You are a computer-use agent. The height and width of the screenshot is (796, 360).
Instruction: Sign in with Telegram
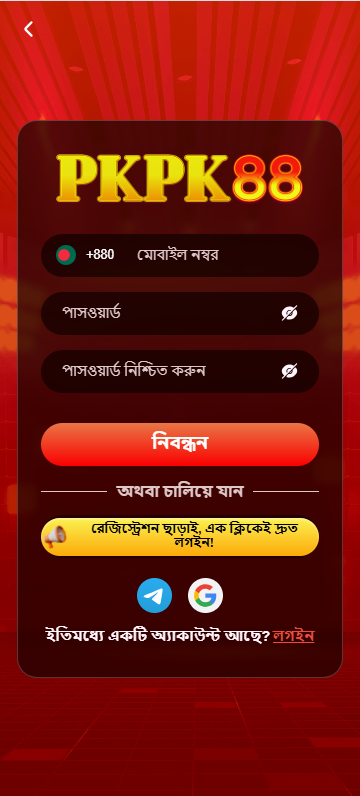[154, 595]
